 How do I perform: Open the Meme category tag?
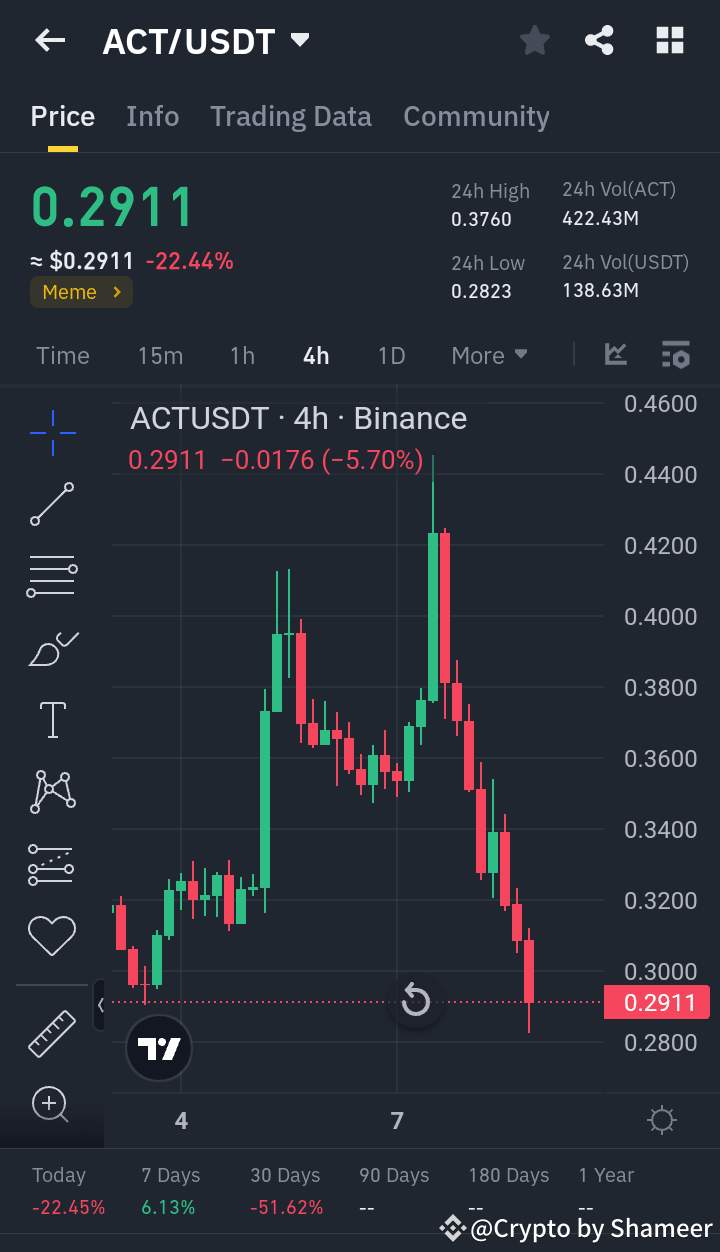[81, 292]
